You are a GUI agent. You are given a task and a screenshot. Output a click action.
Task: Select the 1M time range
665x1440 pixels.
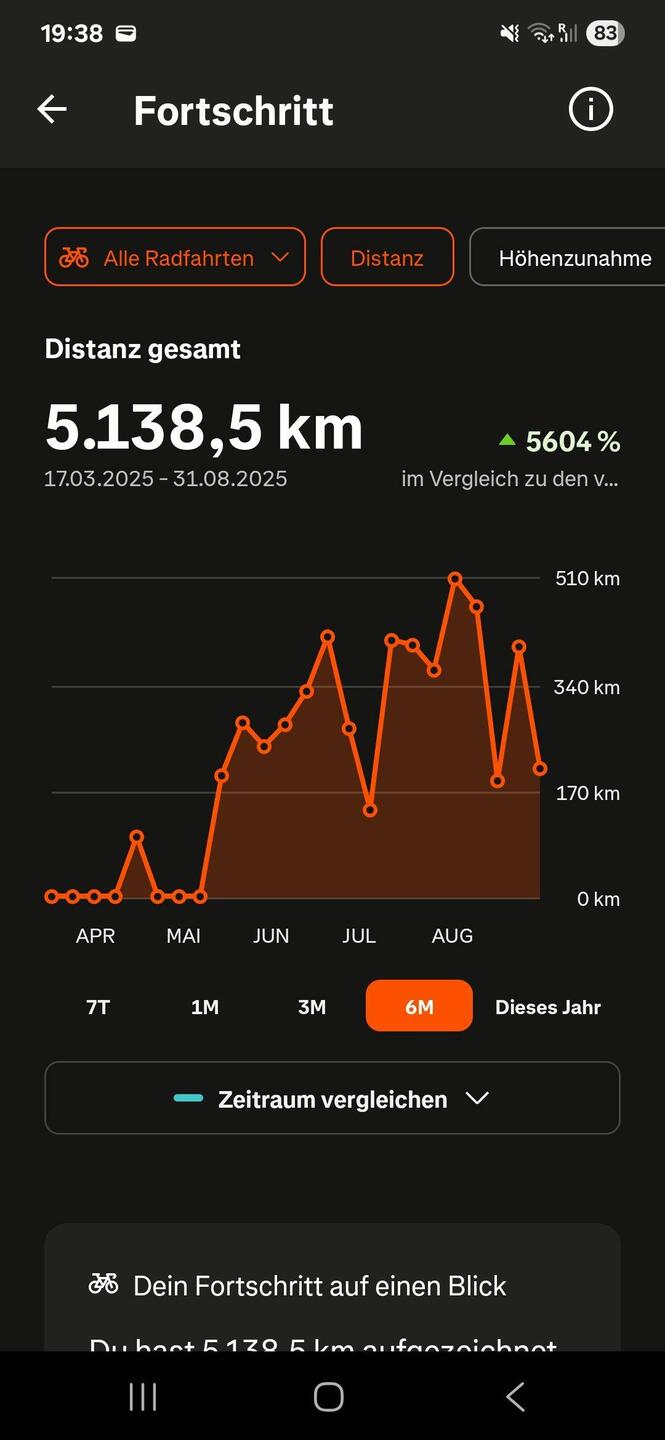[x=205, y=1006]
